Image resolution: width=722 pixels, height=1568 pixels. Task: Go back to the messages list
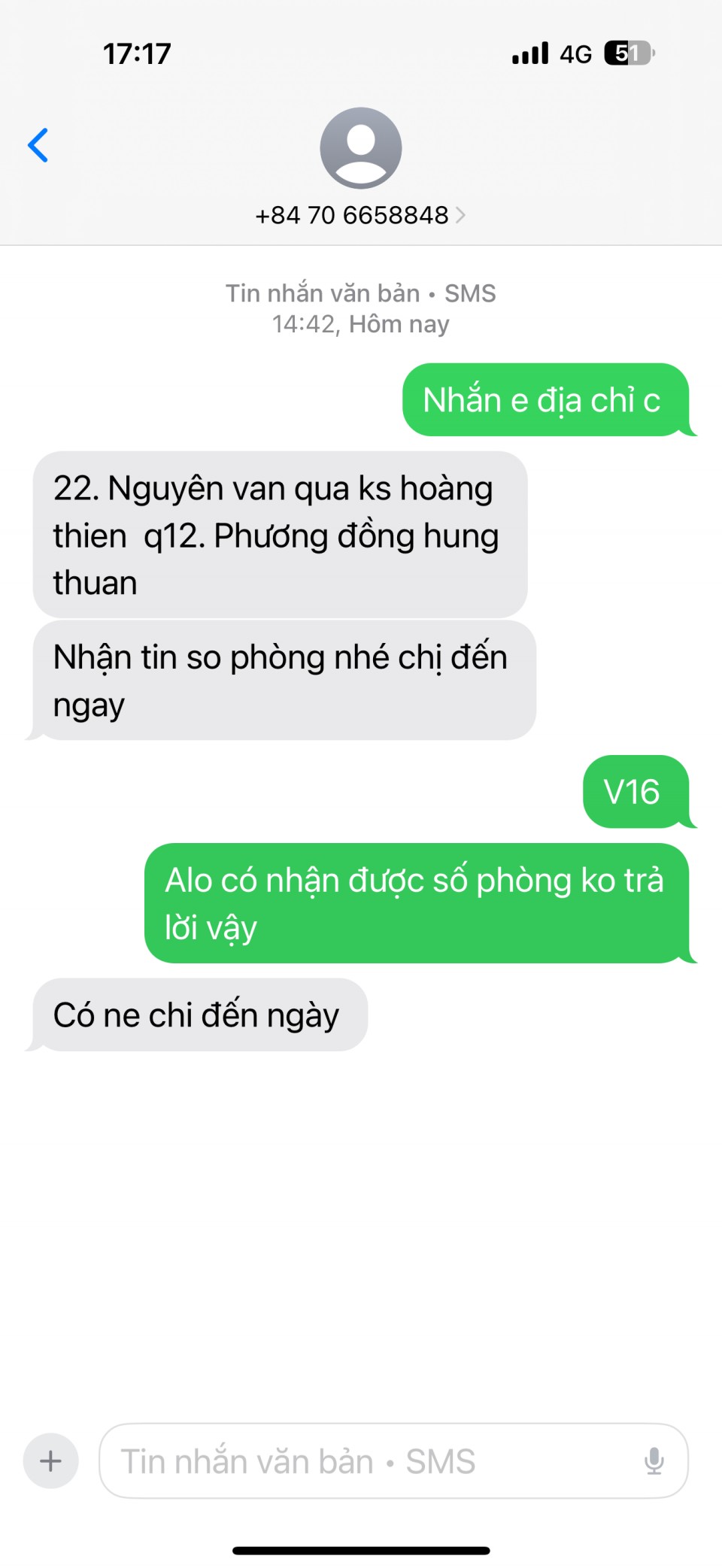tap(38, 145)
